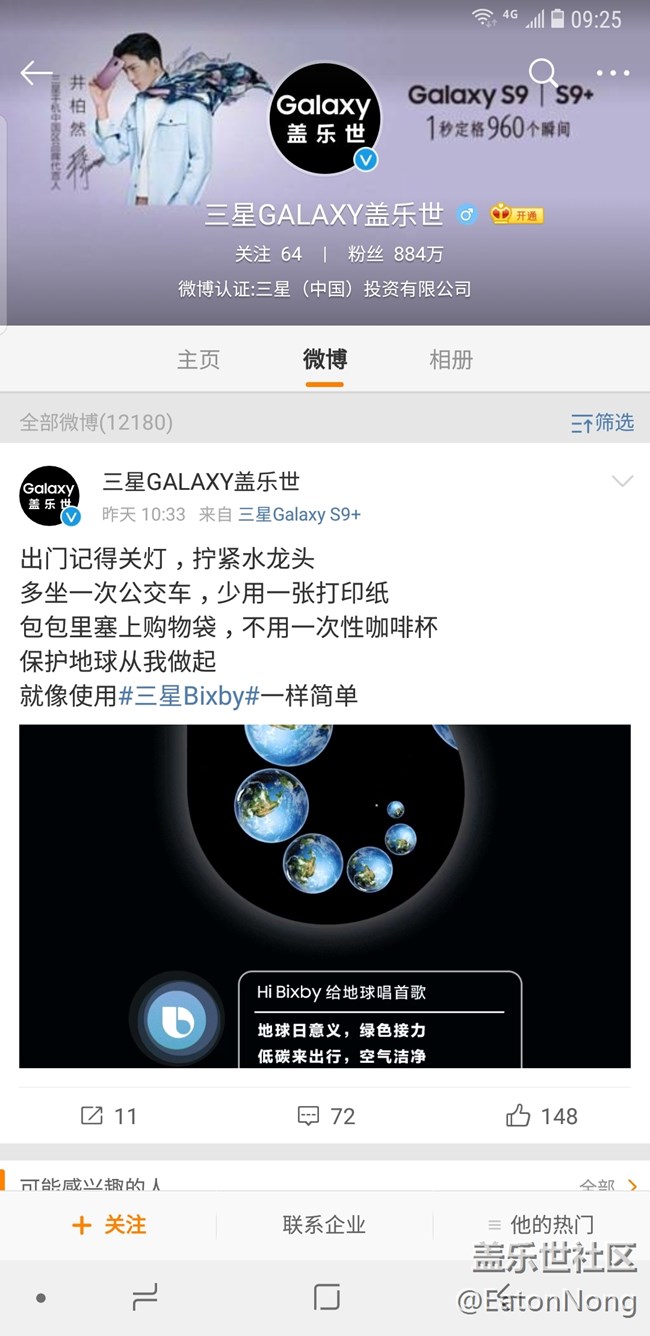Open comments showing 72 replies
The width and height of the screenshot is (650, 1336).
pyautogui.click(x=326, y=1116)
